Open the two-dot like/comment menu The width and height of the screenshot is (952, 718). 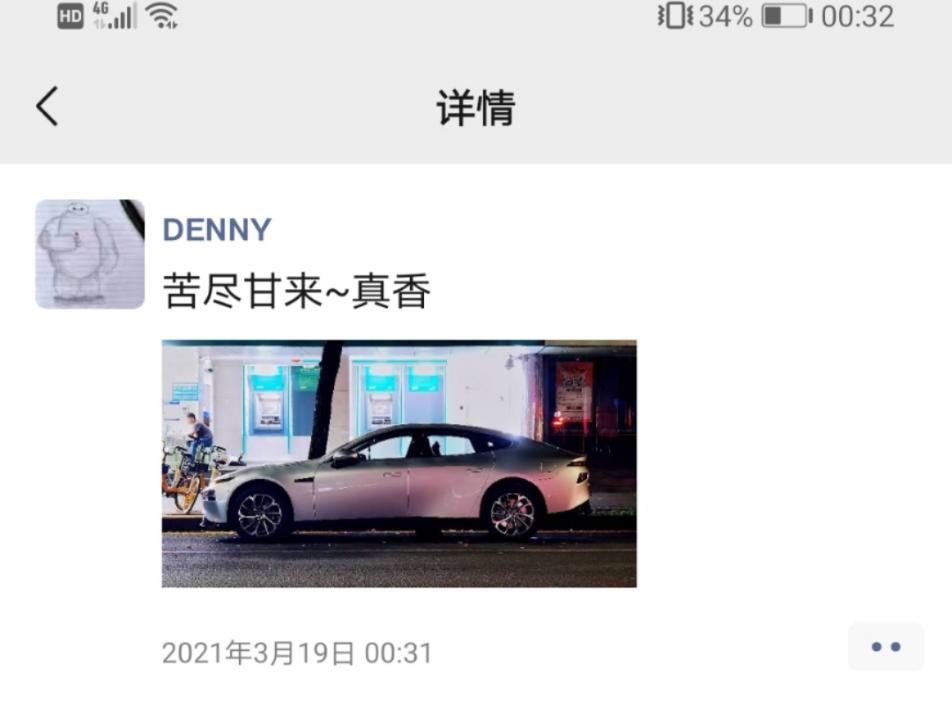click(x=885, y=647)
